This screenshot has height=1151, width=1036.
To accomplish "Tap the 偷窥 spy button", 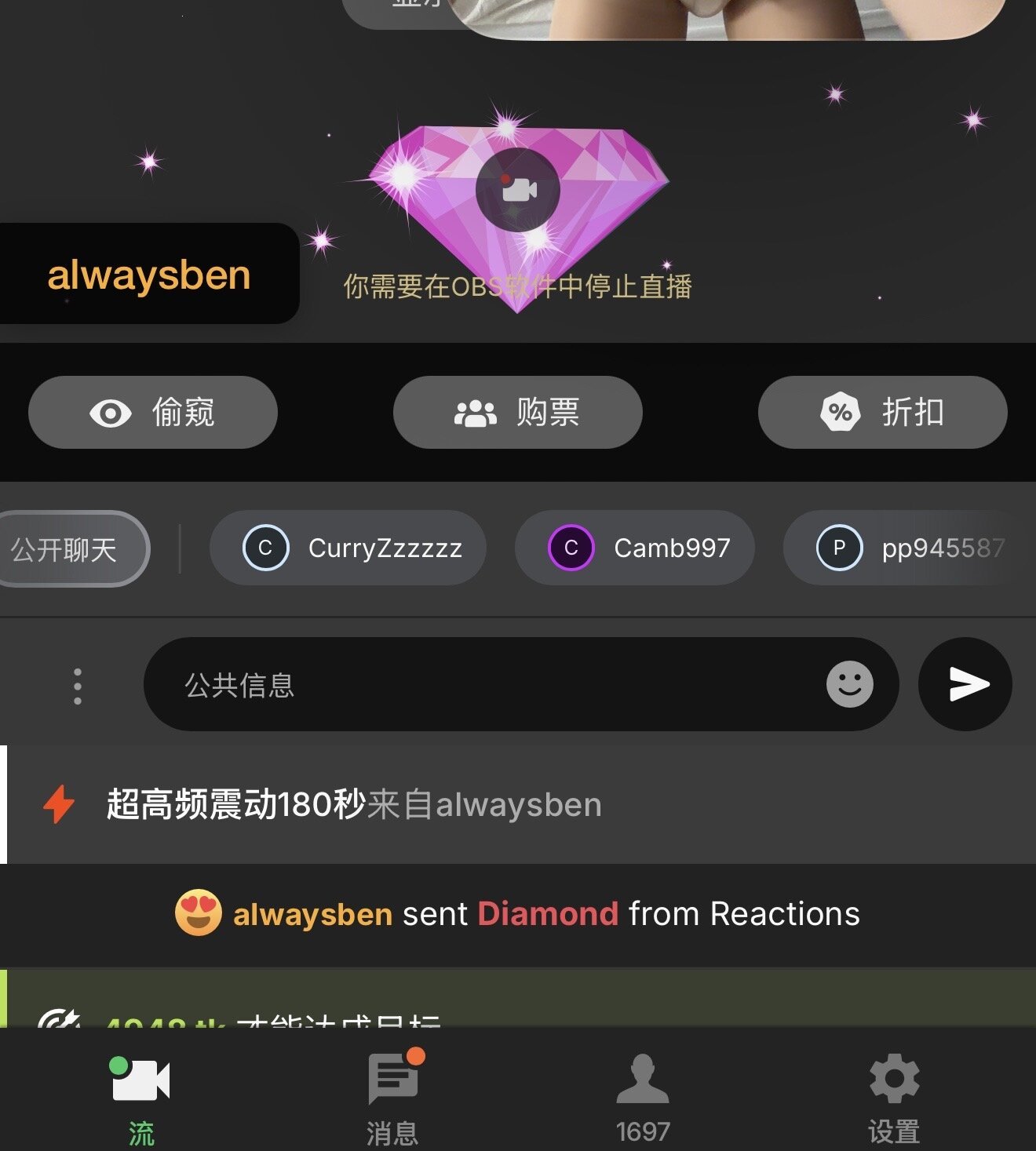I will (x=153, y=412).
